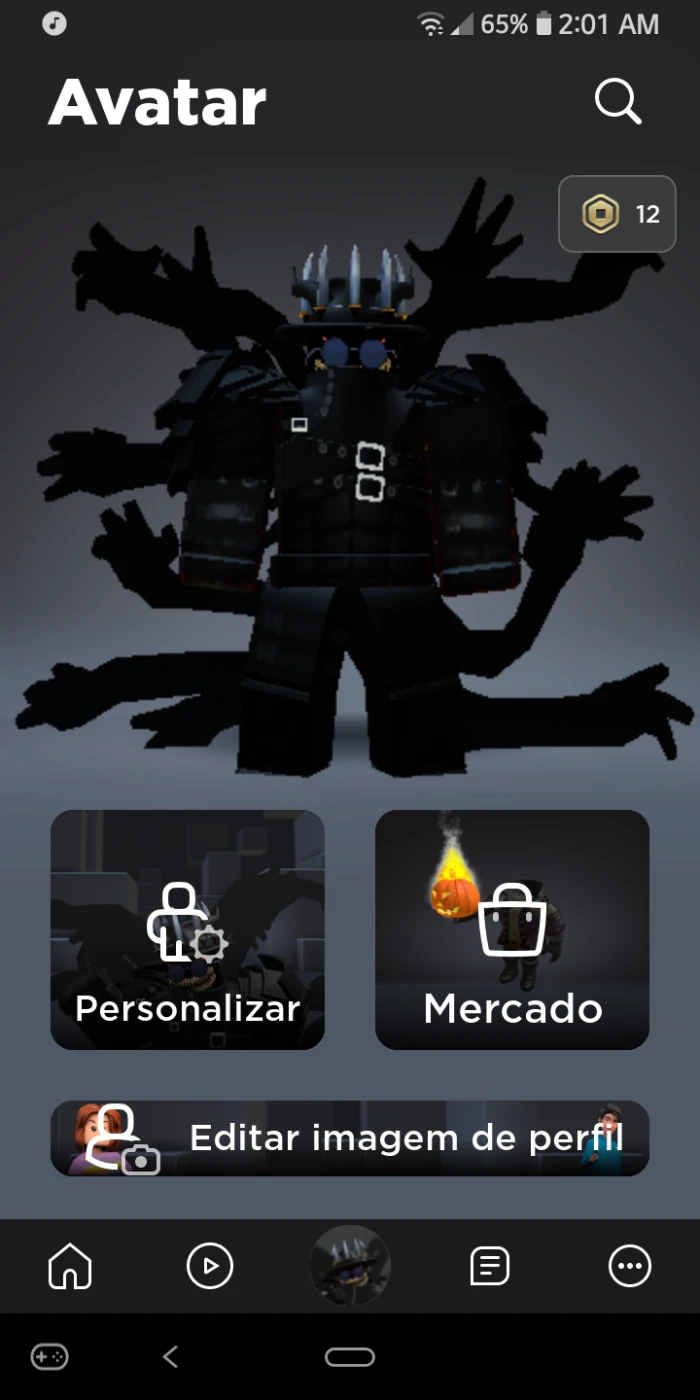Screen dimensions: 700x1400
Task: Open the More options tab
Action: point(630,1267)
